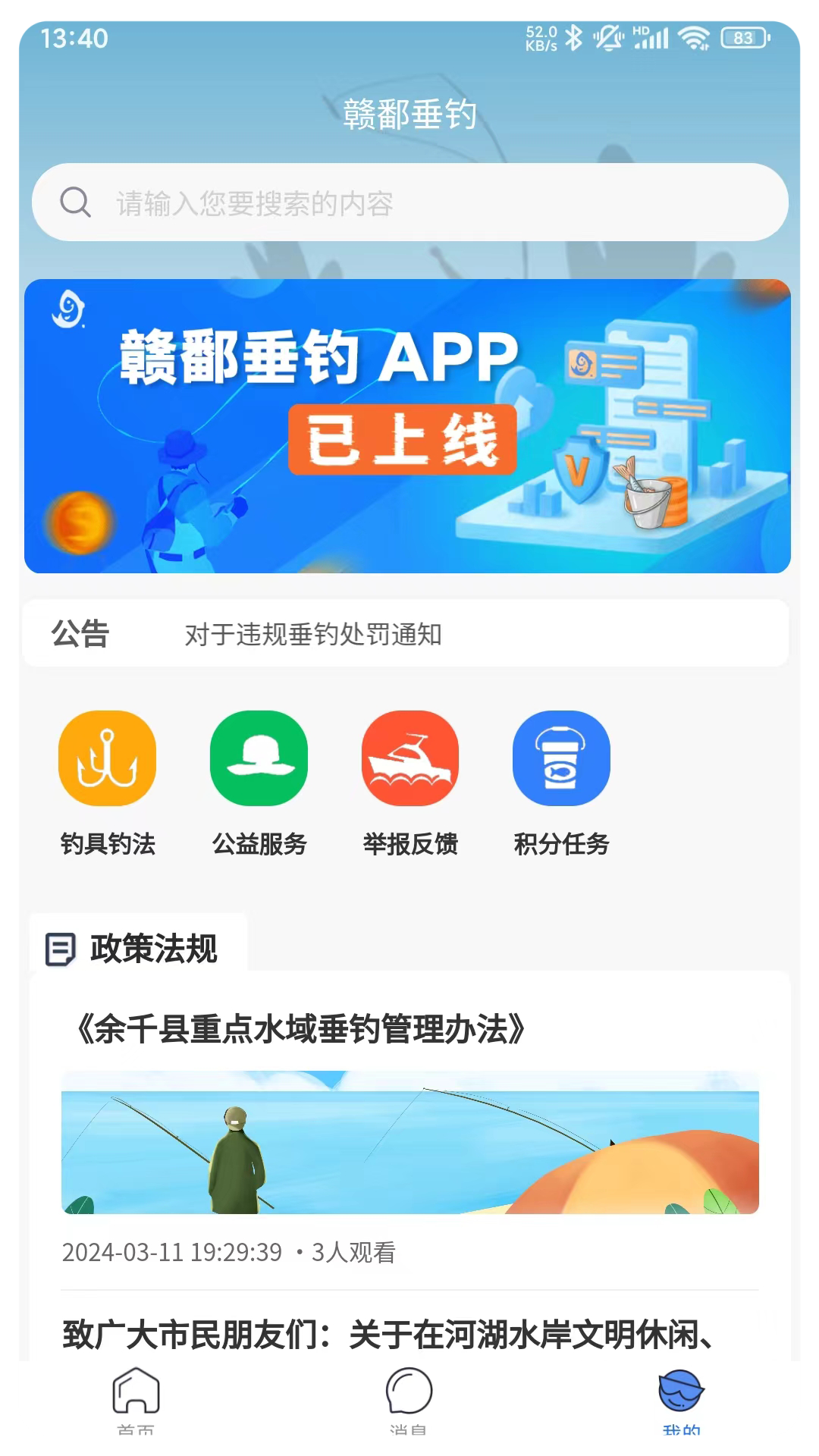Open the 余千县重点水域垂钓管理办法 article
The height and width of the screenshot is (1456, 819).
(x=300, y=1029)
